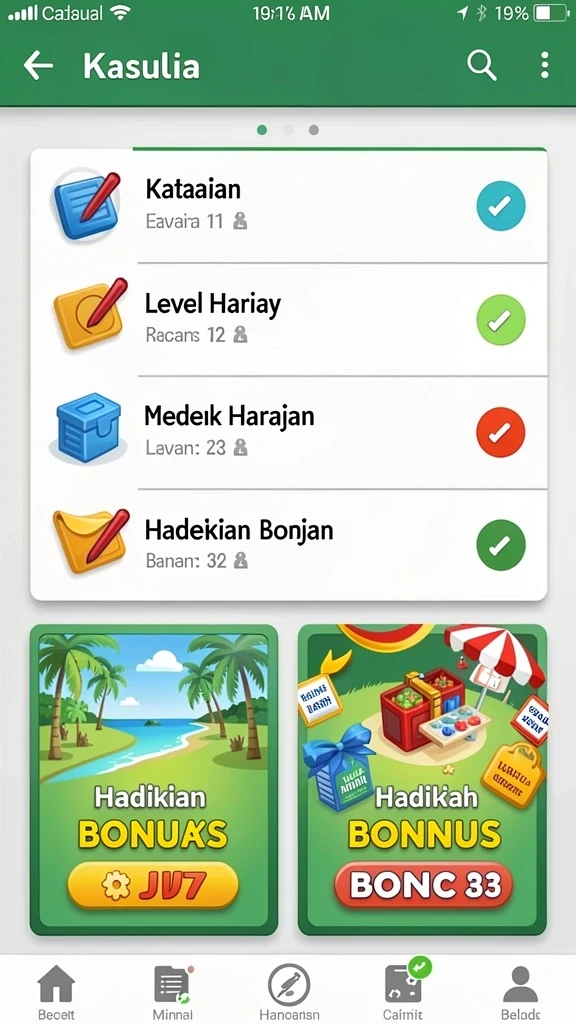Image resolution: width=576 pixels, height=1024 pixels.
Task: Switch to the Minnal tab
Action: (x=172, y=991)
